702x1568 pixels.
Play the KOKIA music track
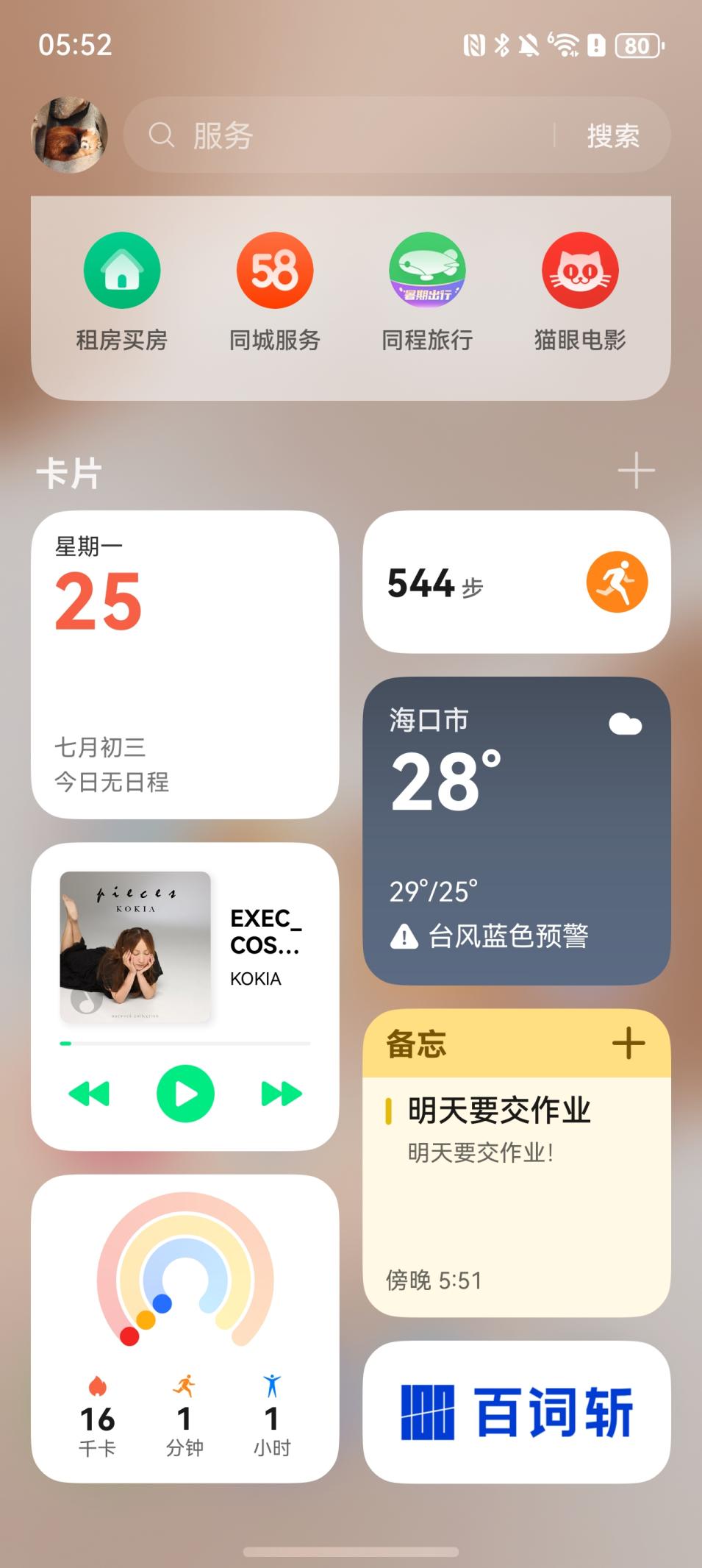185,1094
